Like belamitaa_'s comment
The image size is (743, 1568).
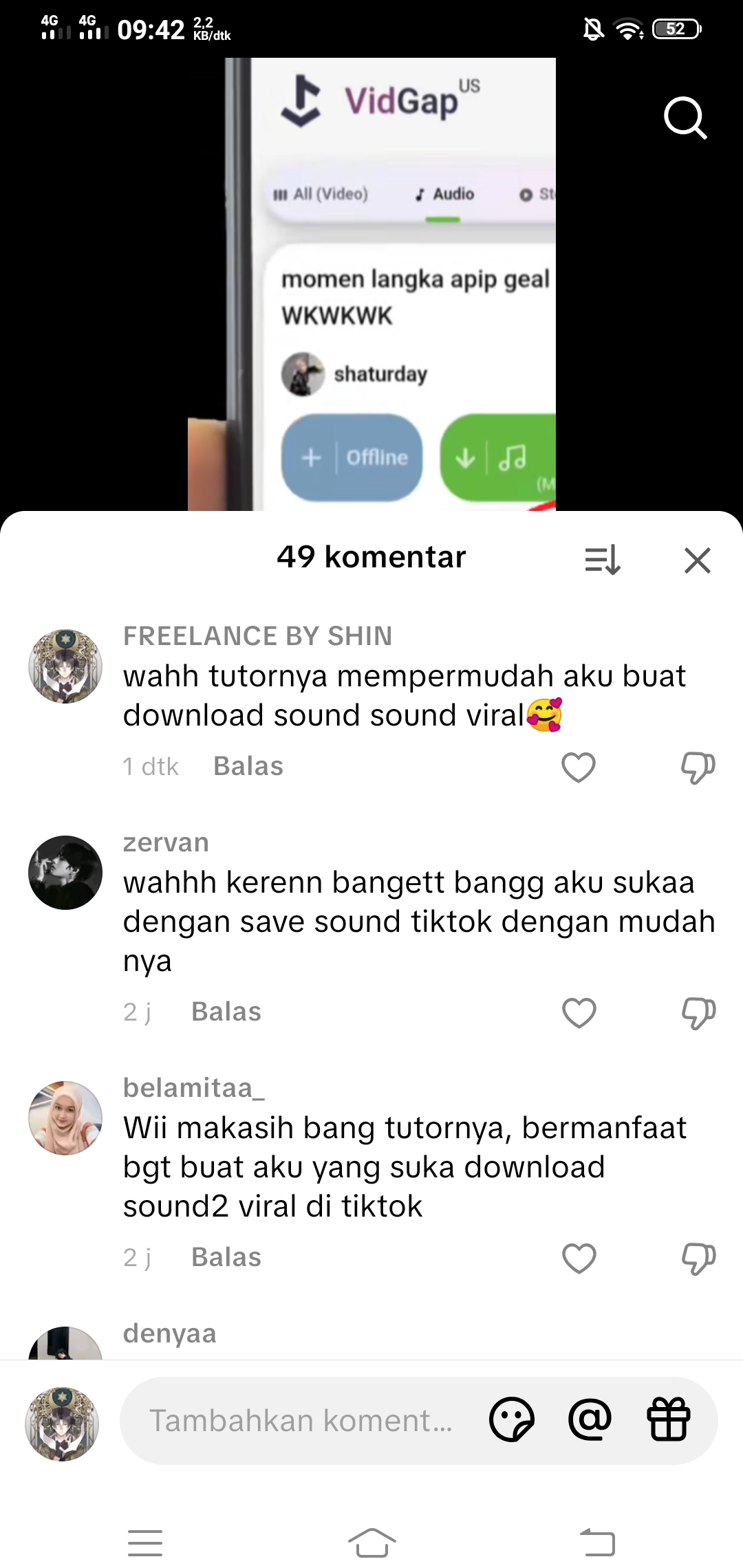click(x=579, y=1258)
